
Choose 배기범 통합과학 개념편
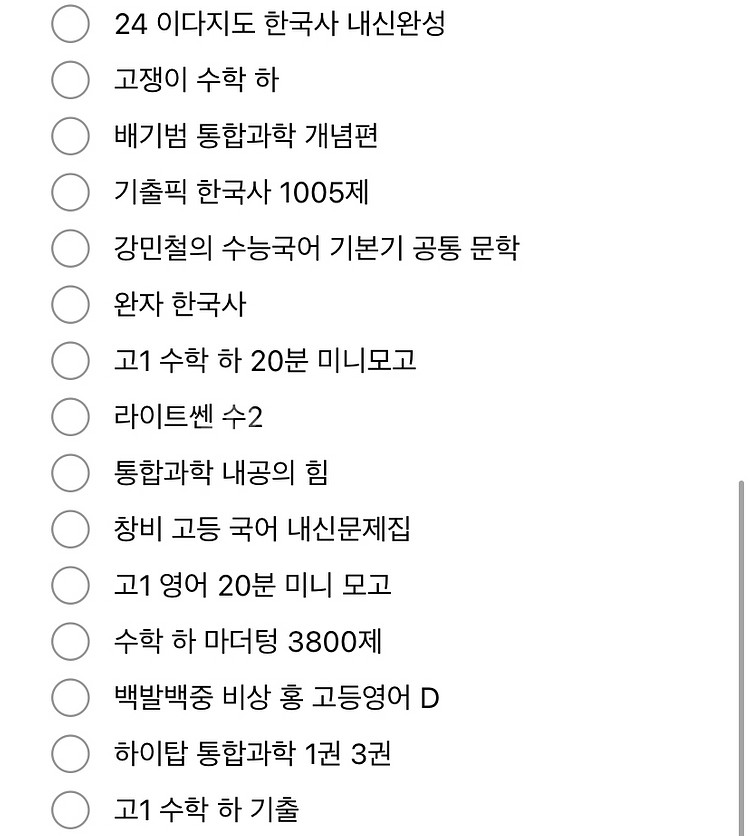click(x=70, y=136)
